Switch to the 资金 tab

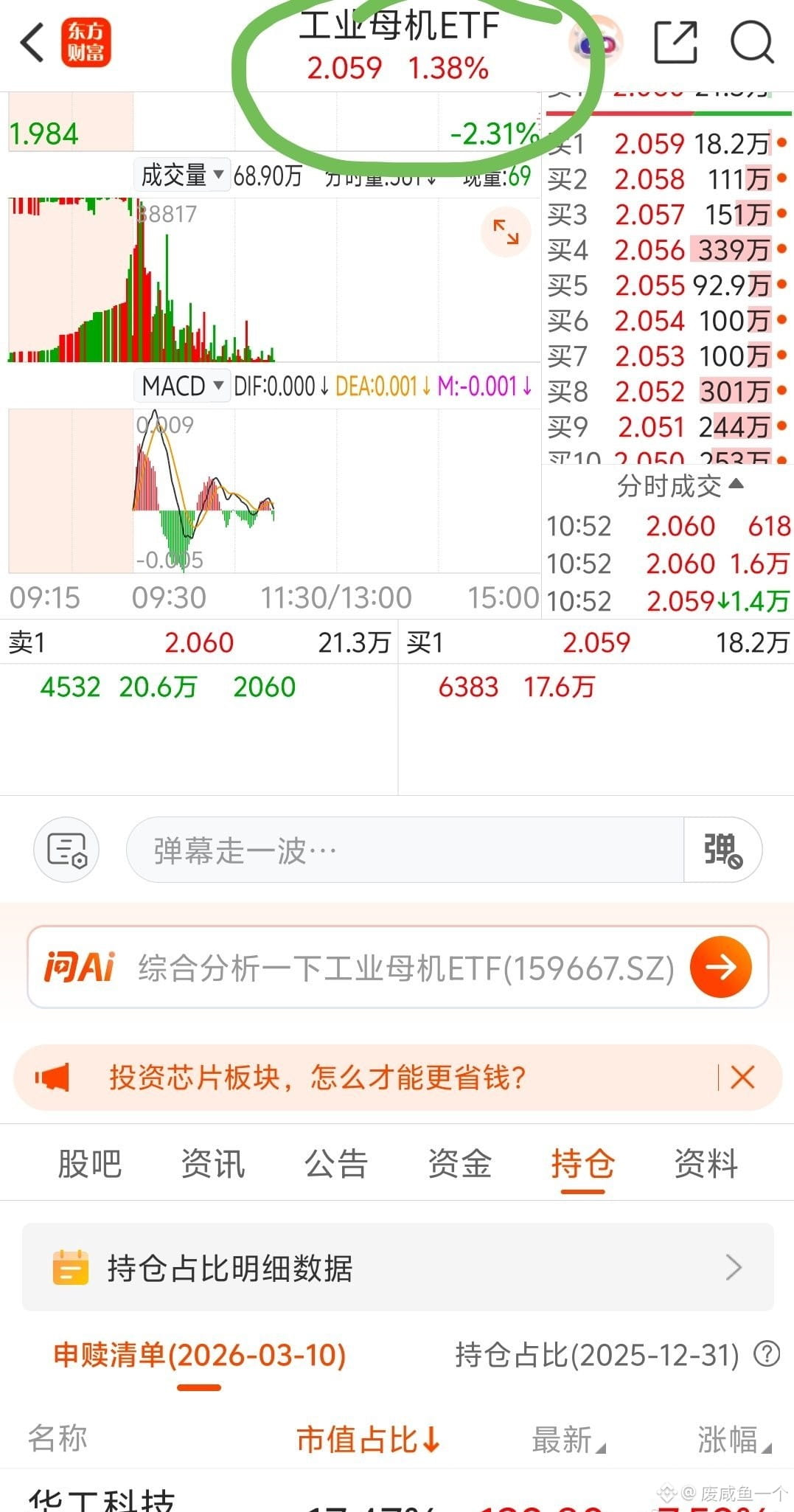pos(459,1164)
